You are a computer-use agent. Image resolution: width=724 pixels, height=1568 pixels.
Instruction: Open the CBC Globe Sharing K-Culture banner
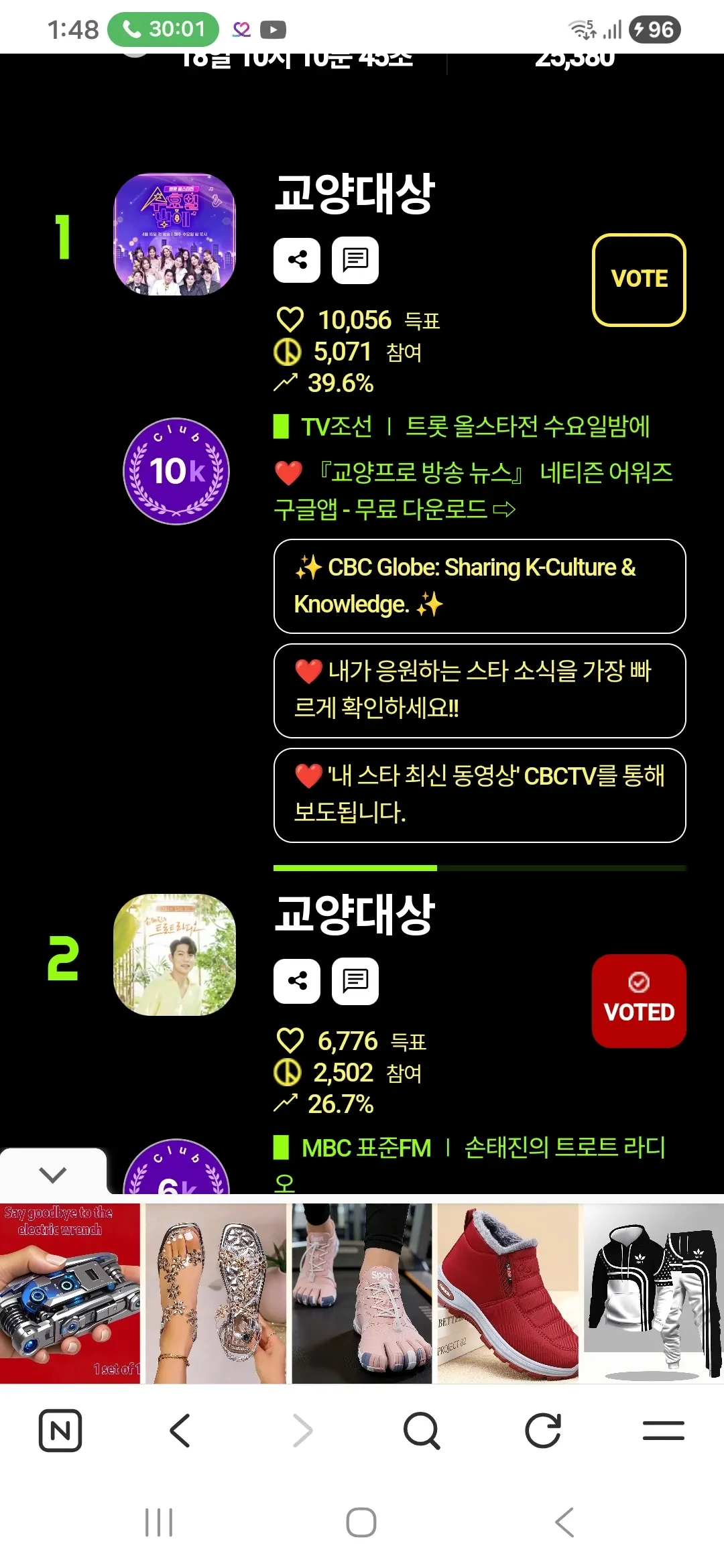479,586
